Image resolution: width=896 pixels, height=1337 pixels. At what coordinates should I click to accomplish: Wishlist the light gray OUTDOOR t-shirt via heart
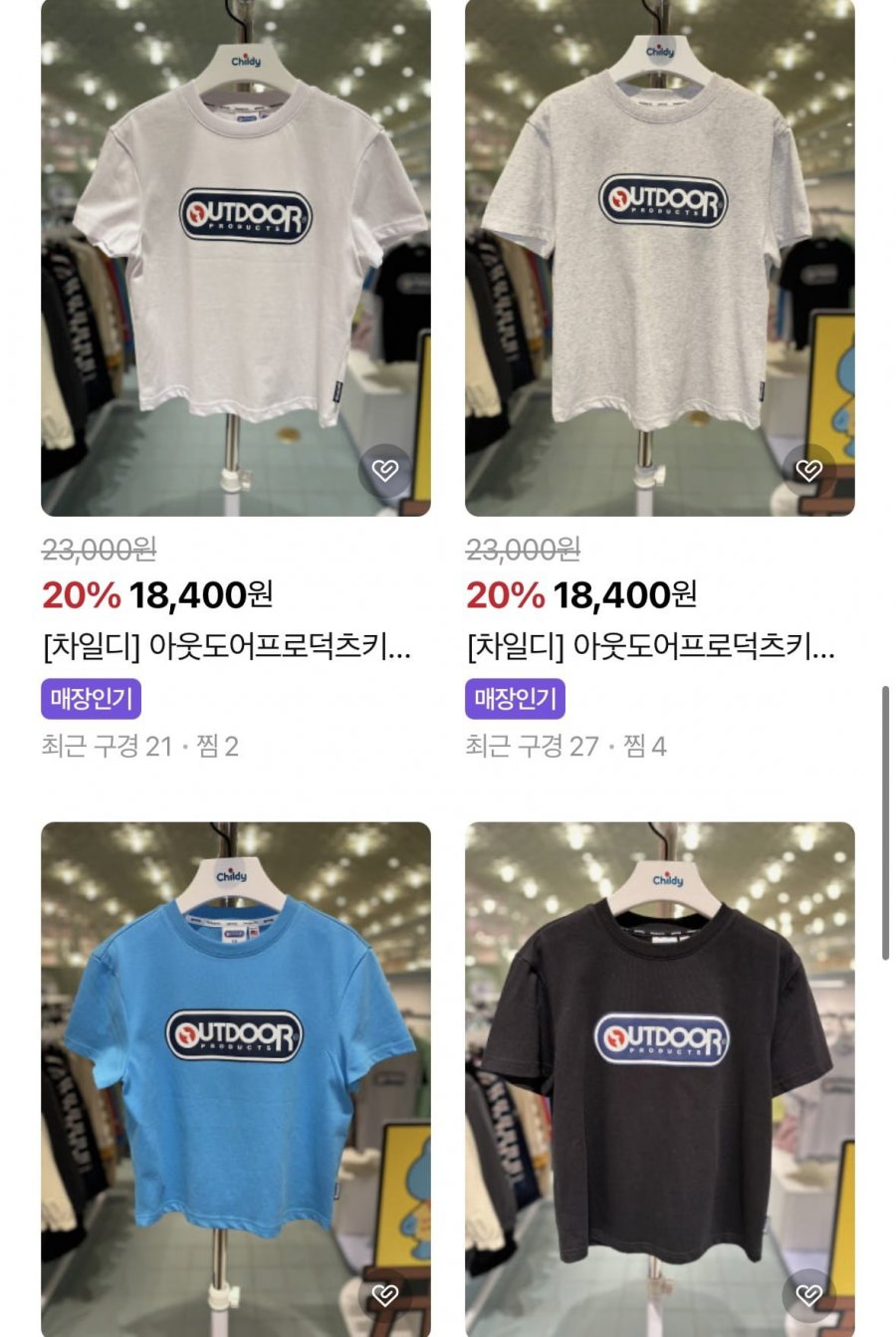[x=808, y=470]
